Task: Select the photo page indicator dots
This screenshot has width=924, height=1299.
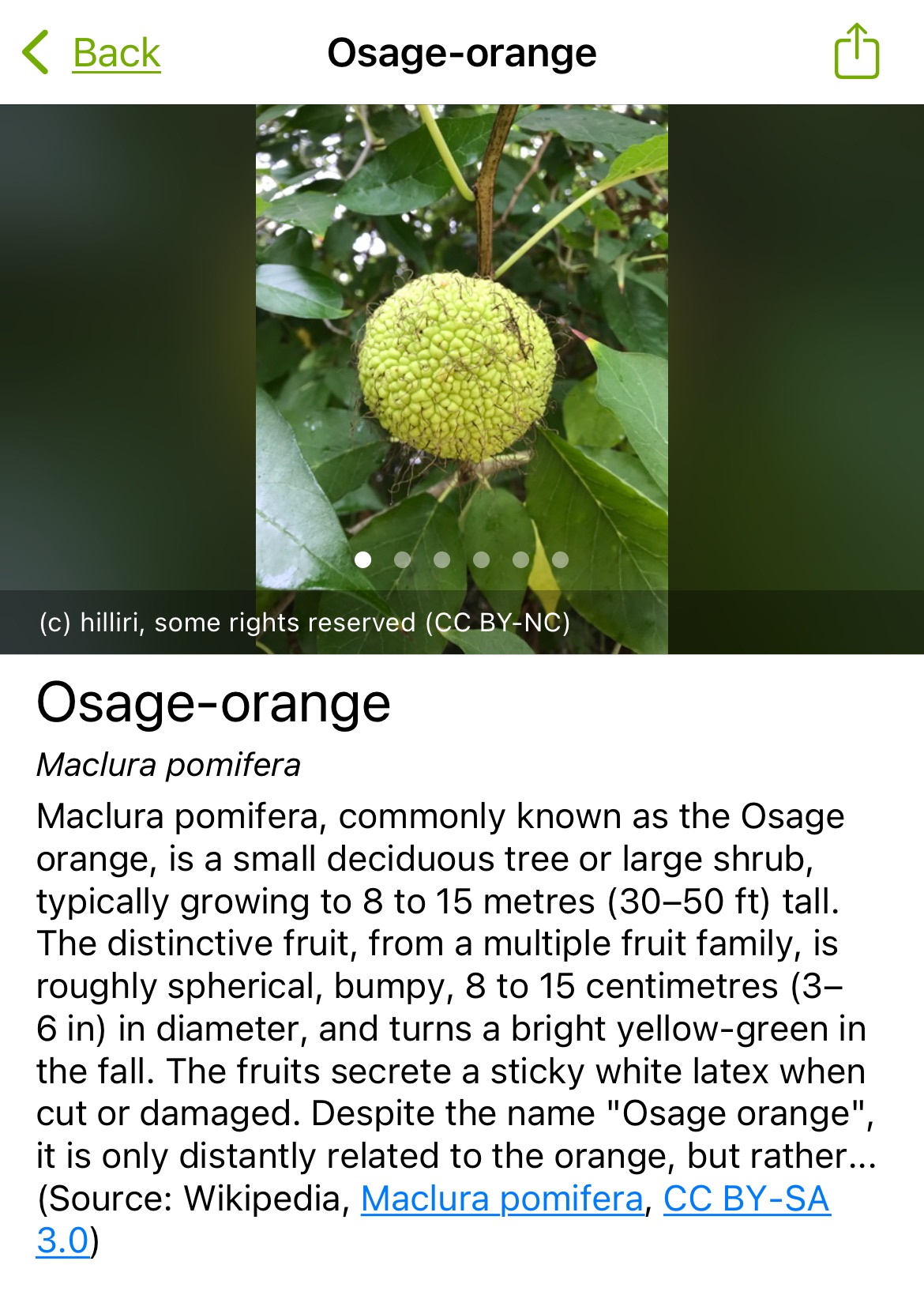Action: click(461, 559)
